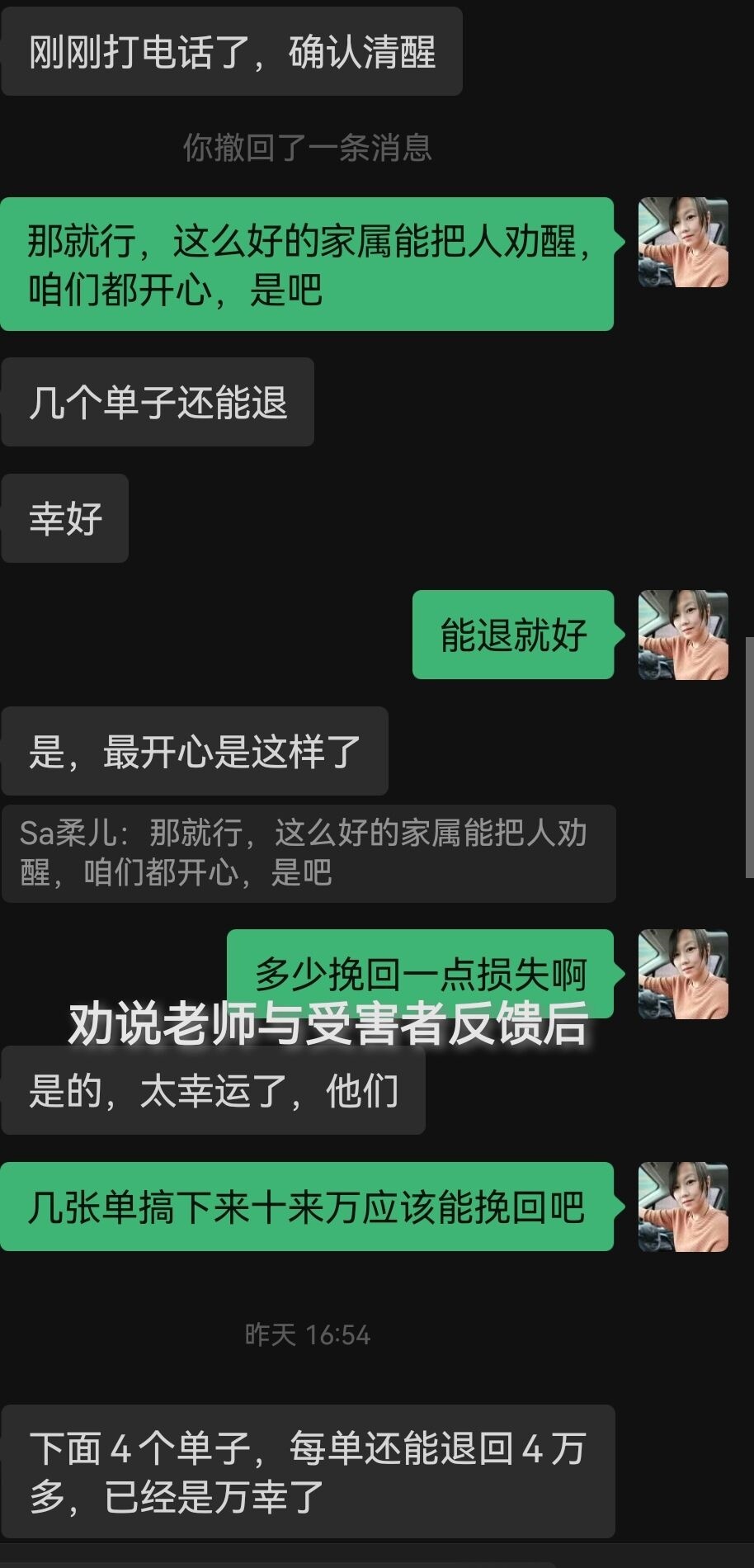Tap the avatar beside "几张单" green message
This screenshot has height=1568, width=754.
click(x=682, y=1208)
